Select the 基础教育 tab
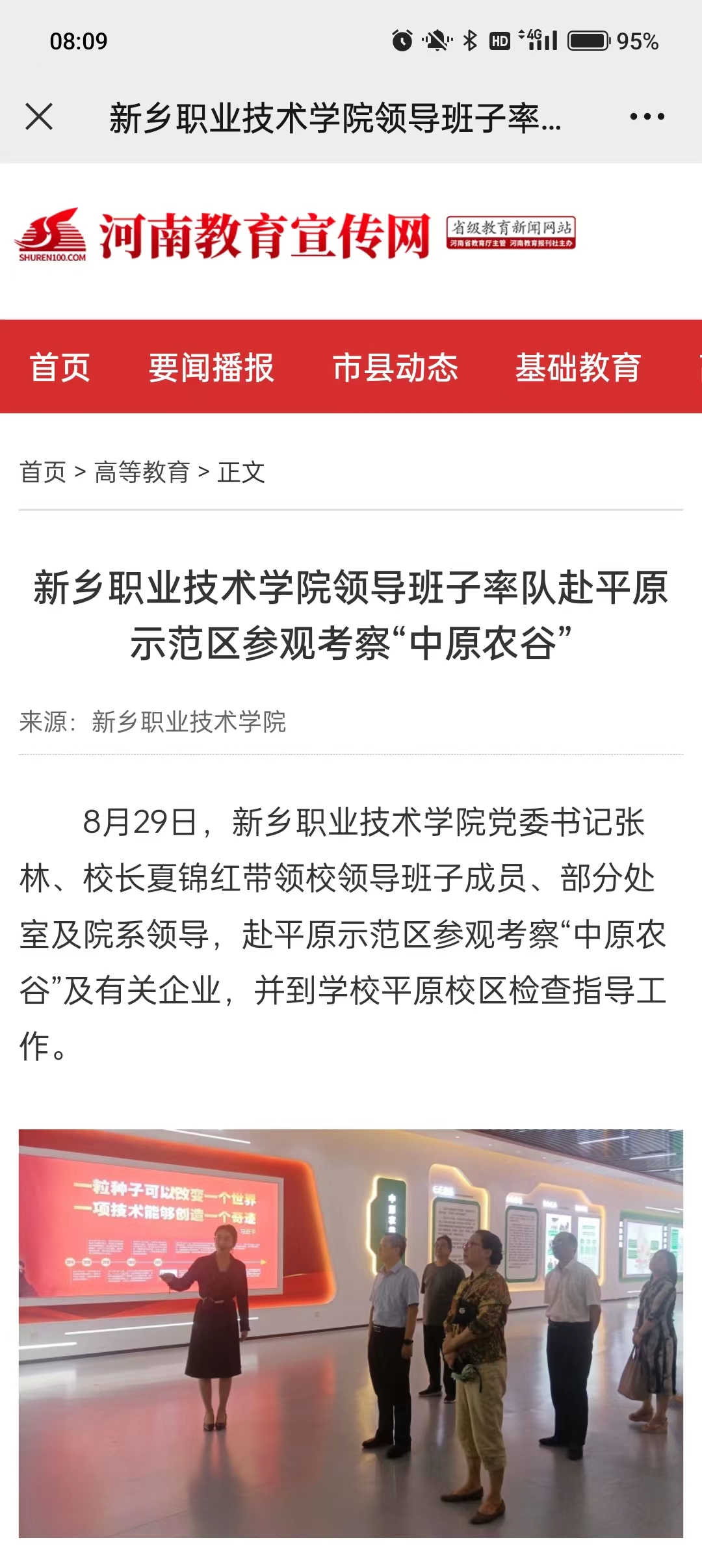 click(x=578, y=367)
